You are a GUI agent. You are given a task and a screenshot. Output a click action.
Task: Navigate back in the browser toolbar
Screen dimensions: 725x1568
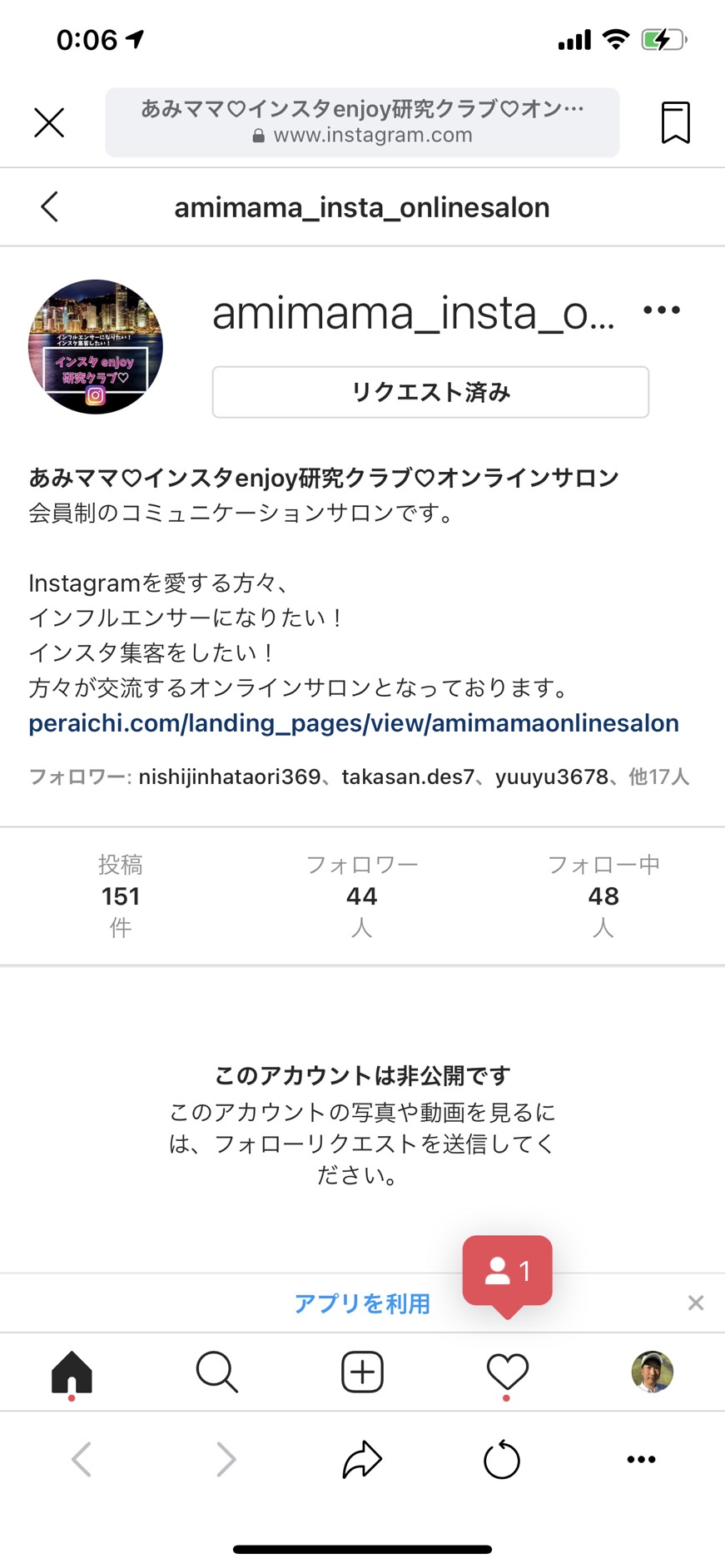pos(82,1459)
